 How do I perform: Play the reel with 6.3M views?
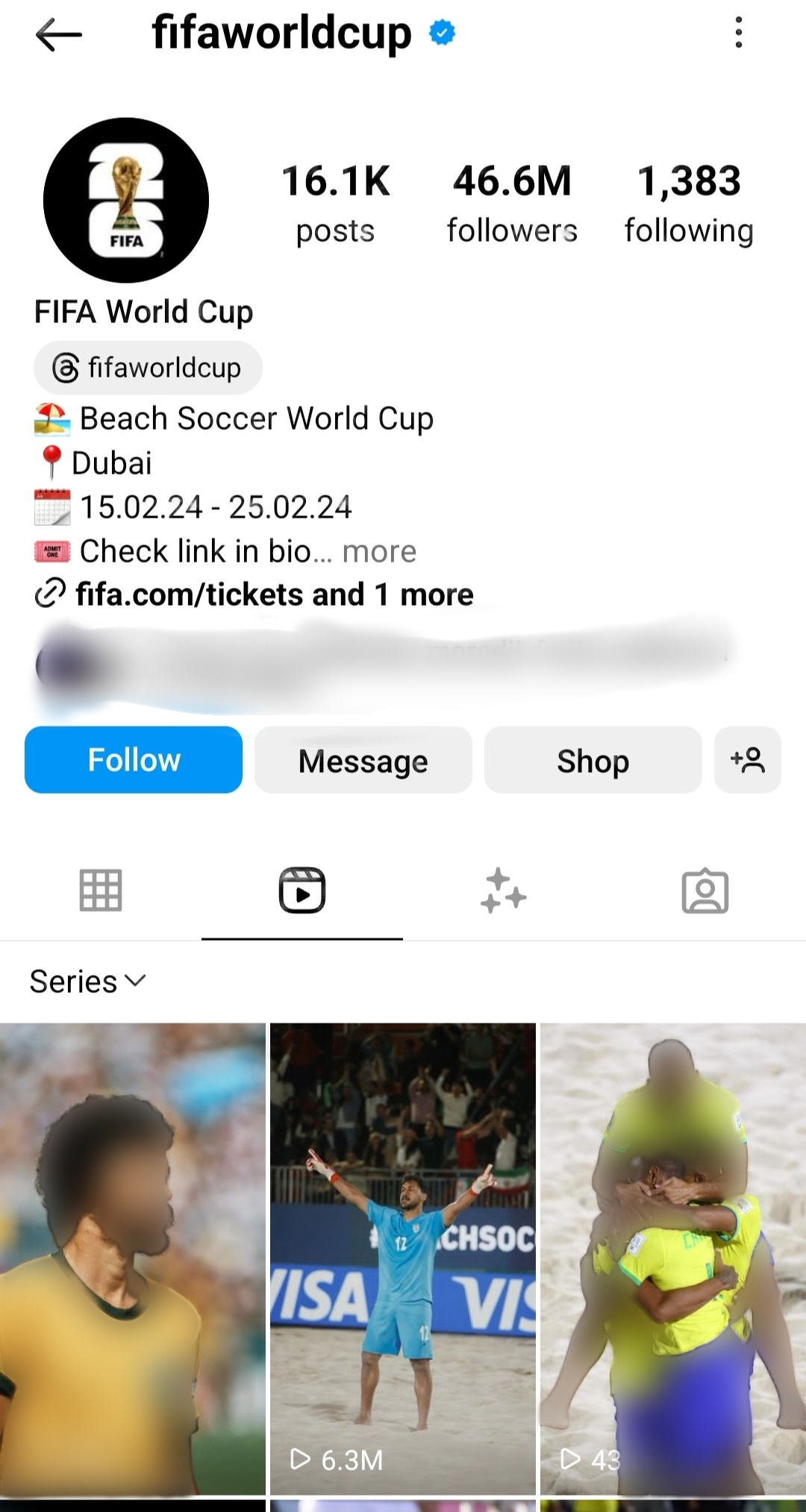click(403, 1258)
